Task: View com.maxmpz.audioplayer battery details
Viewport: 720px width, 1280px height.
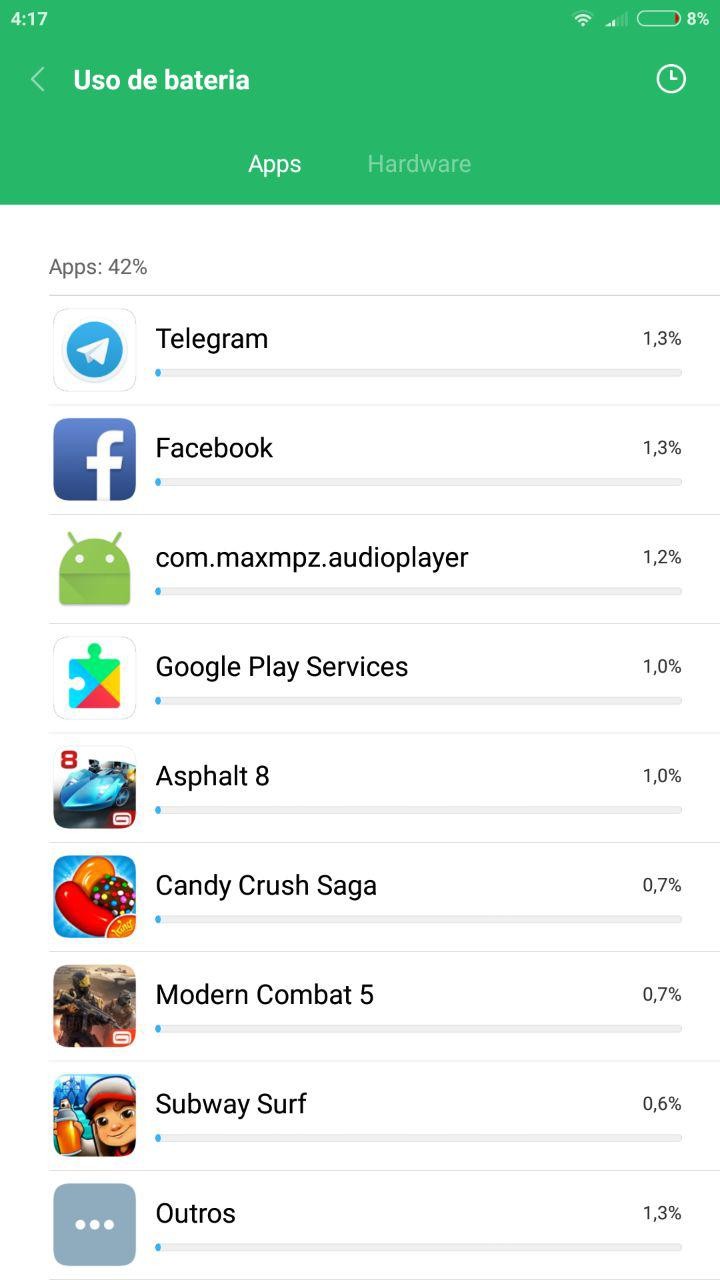Action: [384, 569]
